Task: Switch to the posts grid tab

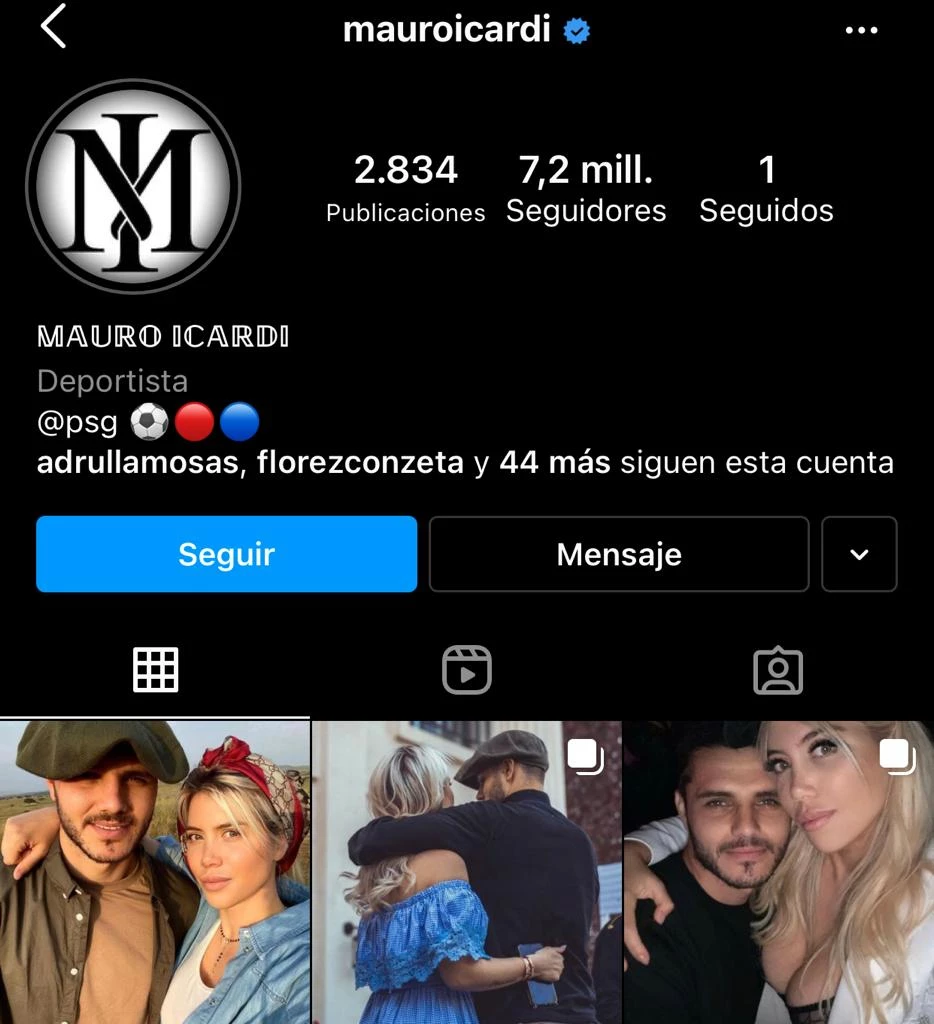Action: click(156, 670)
